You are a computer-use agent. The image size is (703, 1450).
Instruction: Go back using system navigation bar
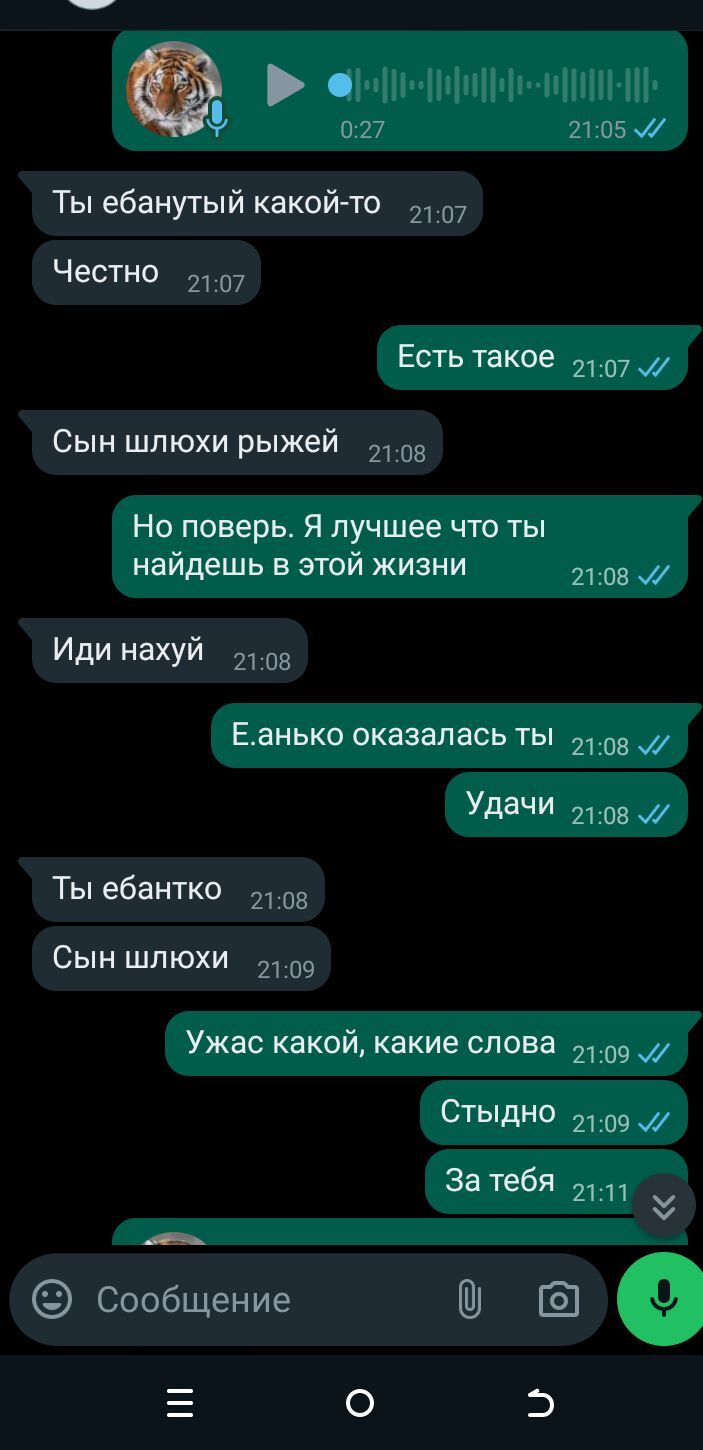pyautogui.click(x=540, y=1404)
